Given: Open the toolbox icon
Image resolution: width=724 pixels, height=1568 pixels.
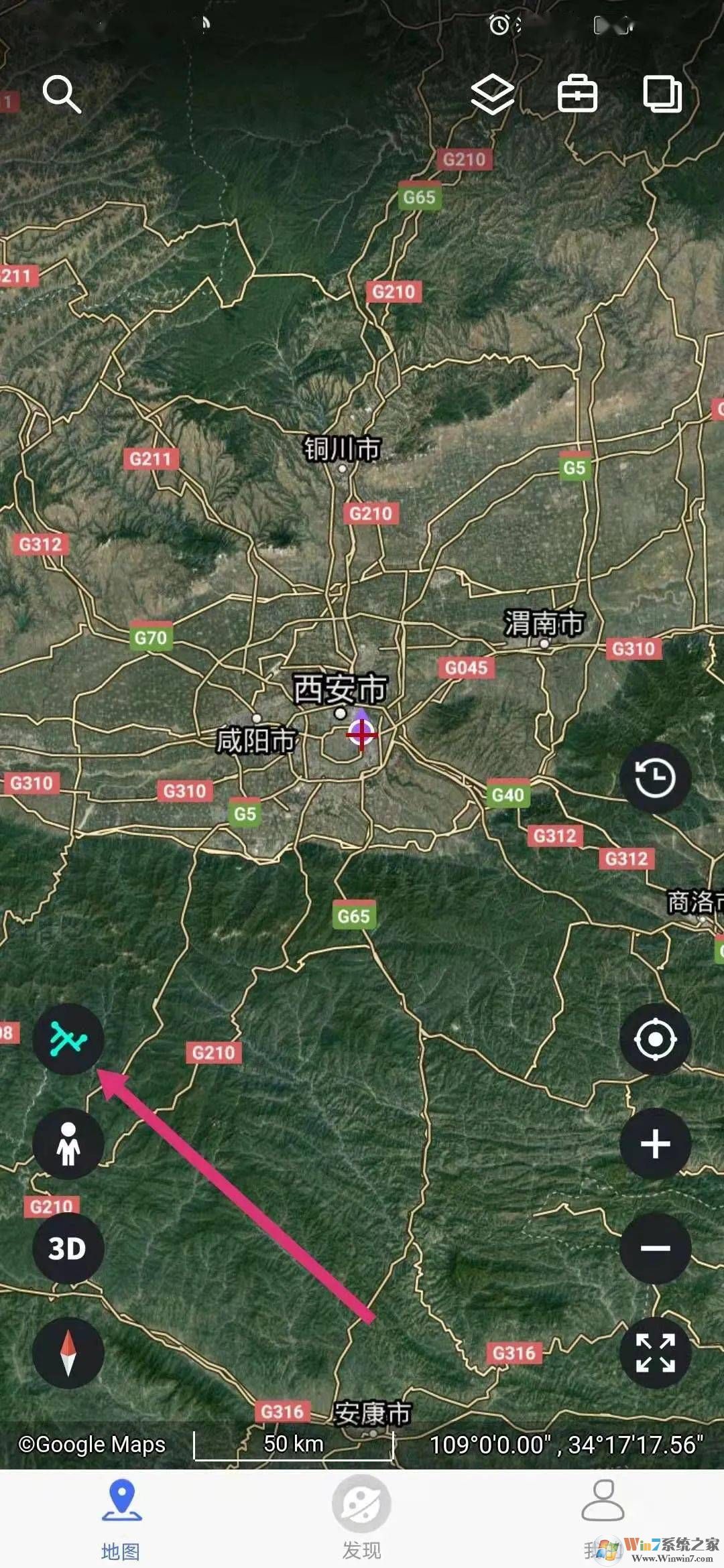Looking at the screenshot, I should (x=577, y=94).
